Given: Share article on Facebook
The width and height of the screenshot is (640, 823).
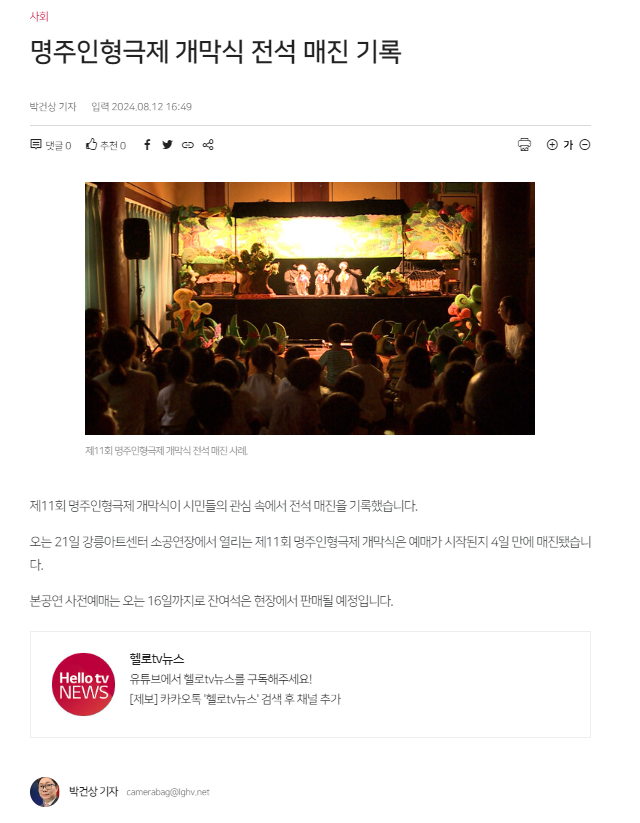Looking at the screenshot, I should tap(147, 145).
